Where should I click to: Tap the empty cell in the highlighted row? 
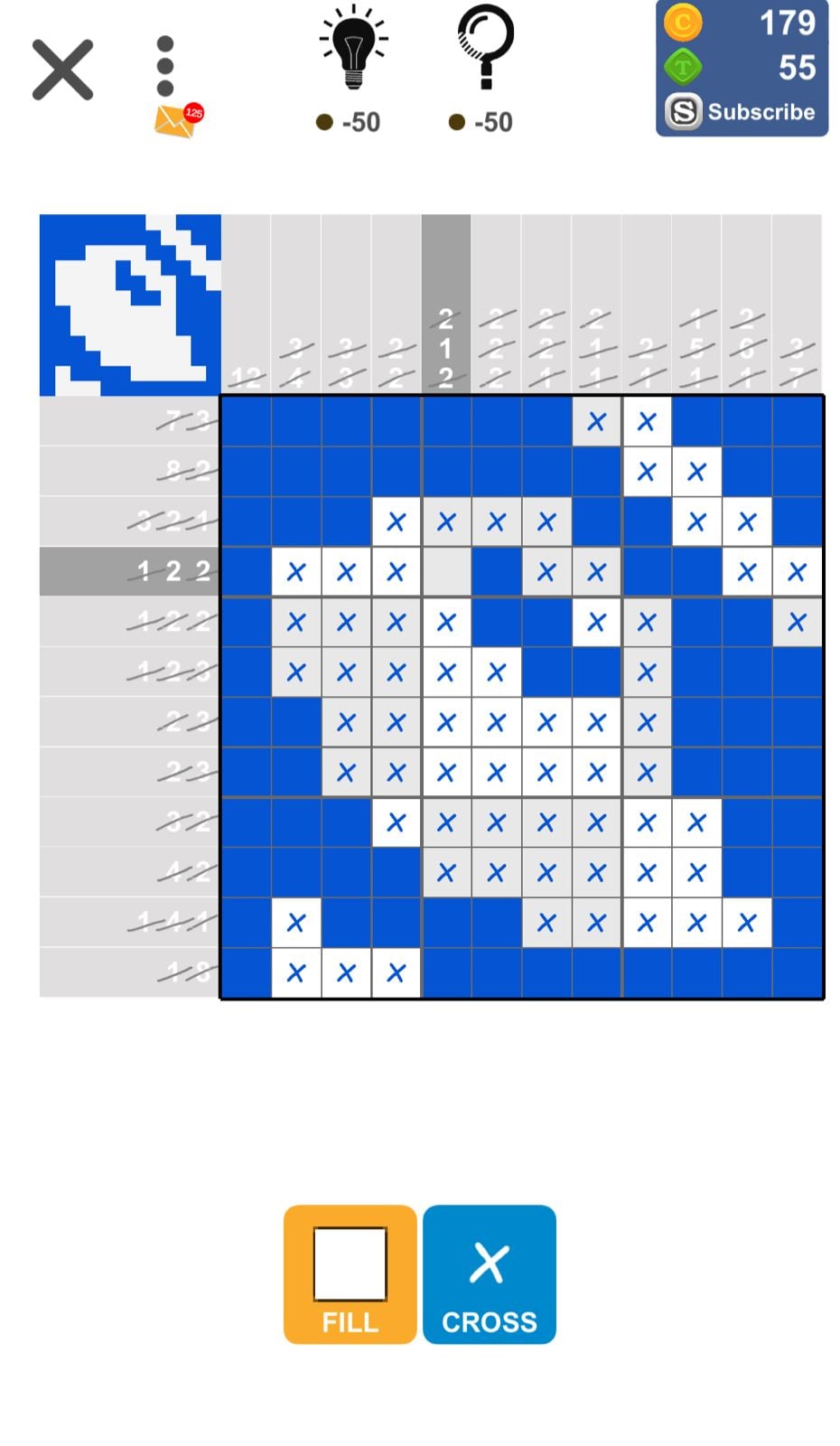[446, 571]
